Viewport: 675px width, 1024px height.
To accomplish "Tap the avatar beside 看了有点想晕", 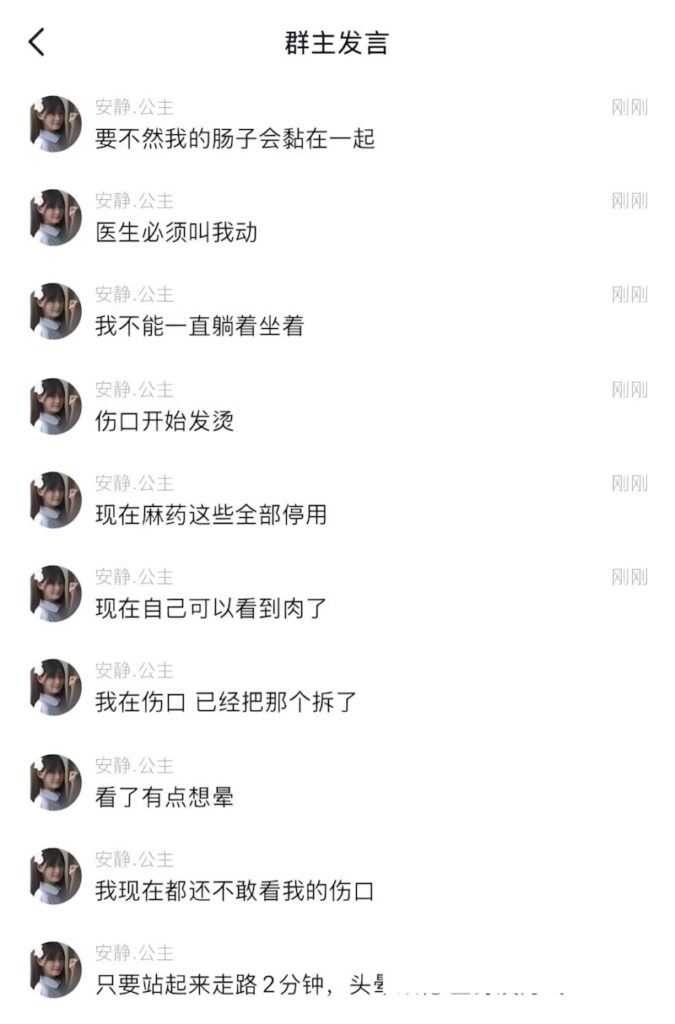I will point(56,782).
